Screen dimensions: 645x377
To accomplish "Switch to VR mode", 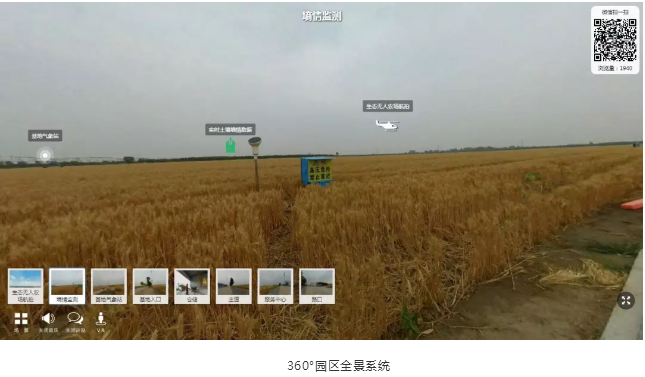I will pos(100,319).
